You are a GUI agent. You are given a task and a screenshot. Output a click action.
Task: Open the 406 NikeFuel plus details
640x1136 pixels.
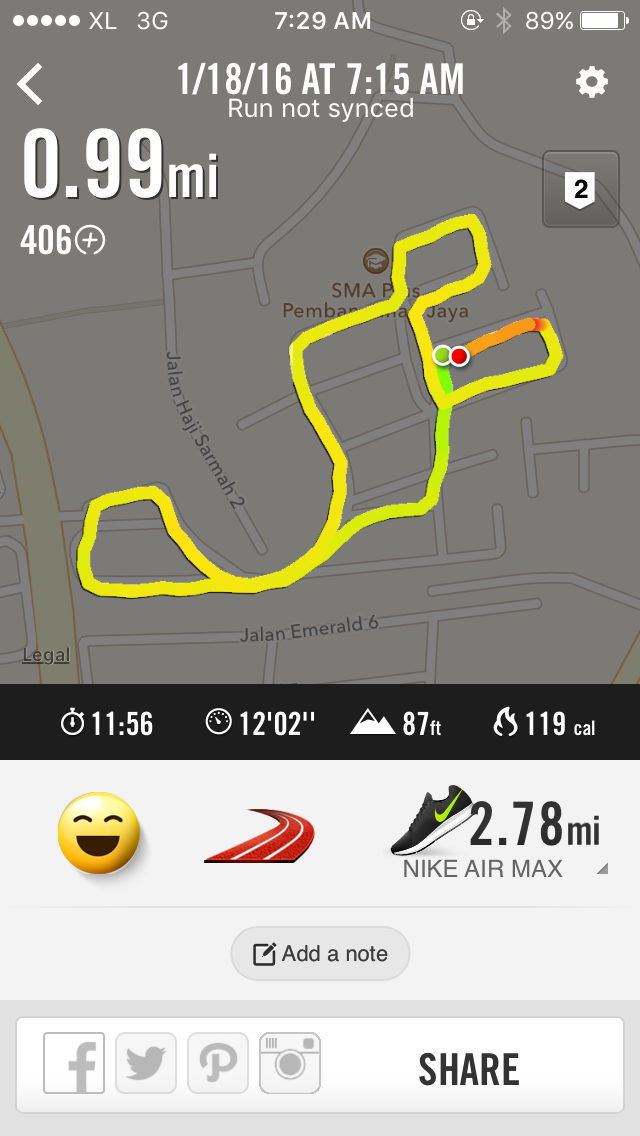63,240
